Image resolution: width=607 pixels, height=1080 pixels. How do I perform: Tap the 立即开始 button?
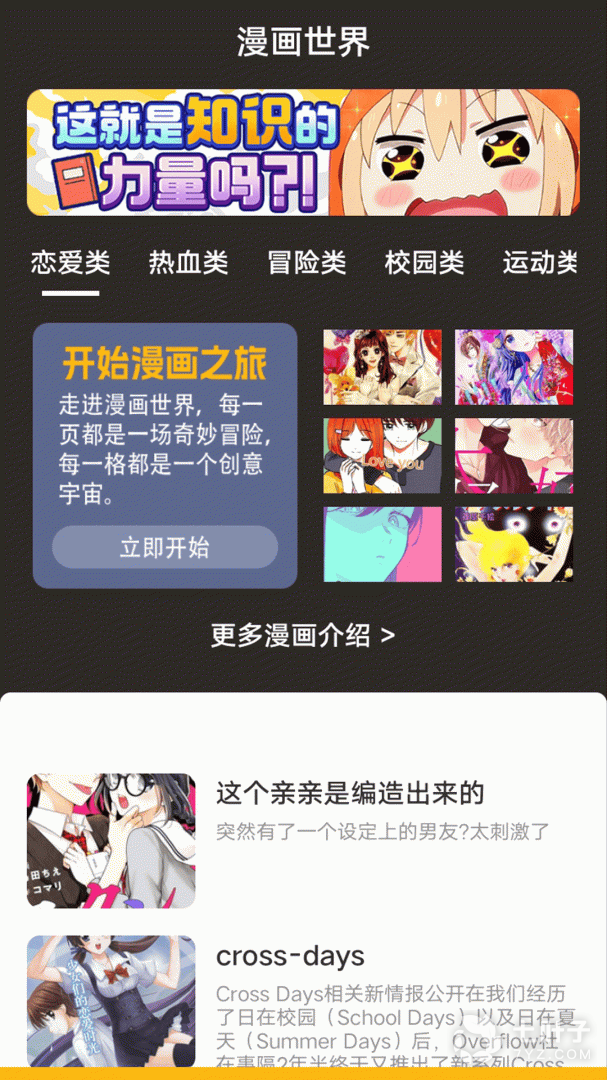tap(165, 547)
